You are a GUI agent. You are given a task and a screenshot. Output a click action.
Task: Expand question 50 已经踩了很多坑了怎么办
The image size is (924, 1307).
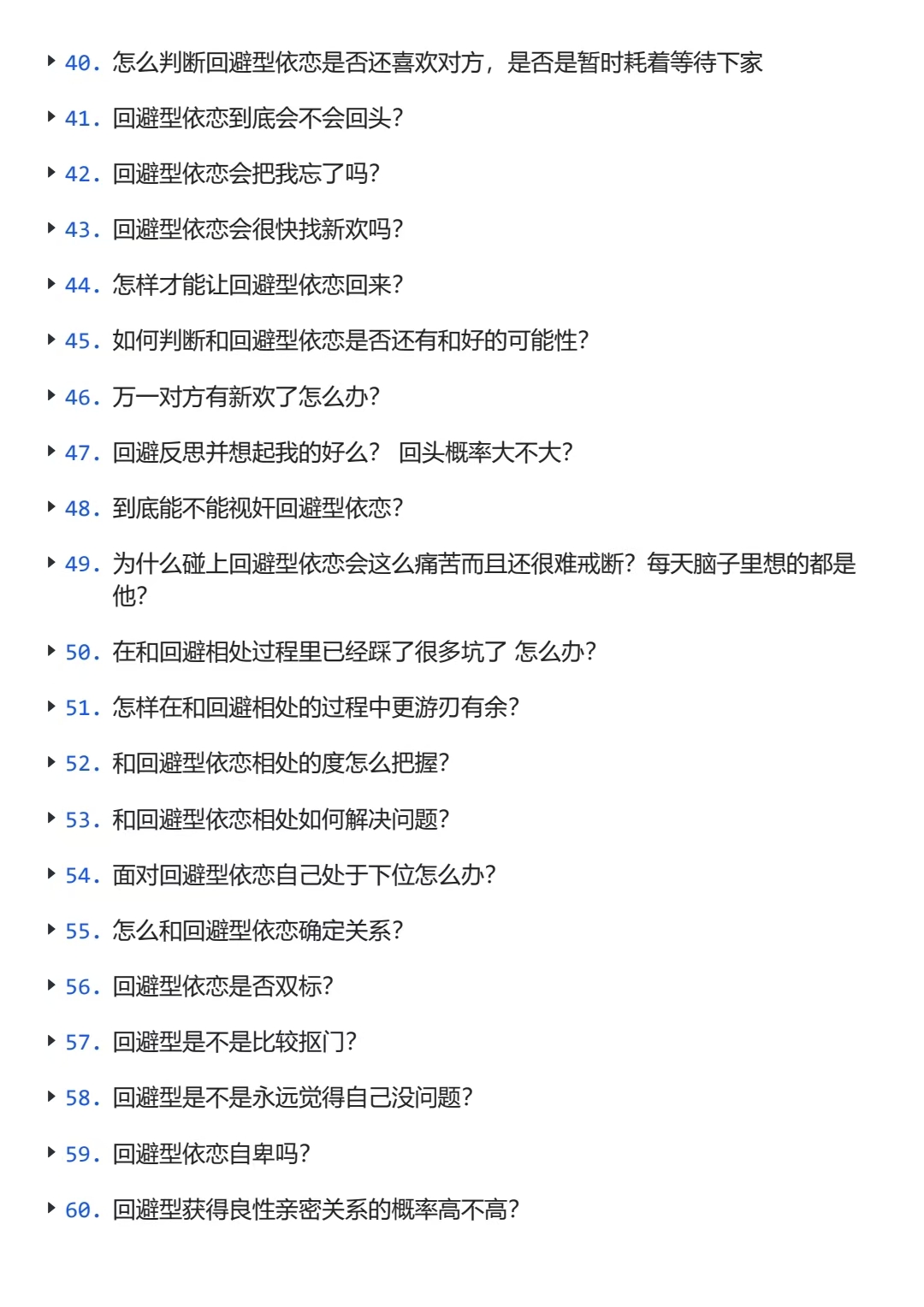click(52, 652)
